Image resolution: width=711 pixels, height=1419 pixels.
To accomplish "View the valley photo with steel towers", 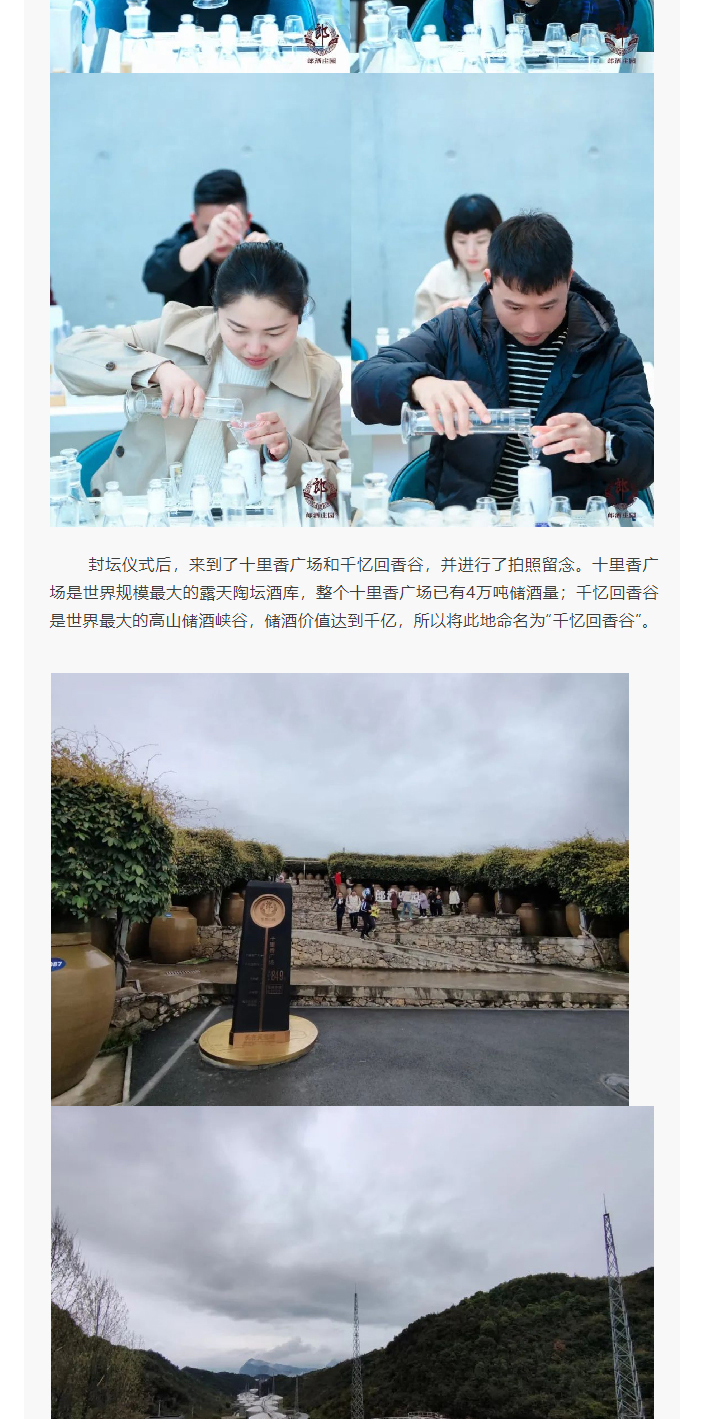I will [x=352, y=1262].
